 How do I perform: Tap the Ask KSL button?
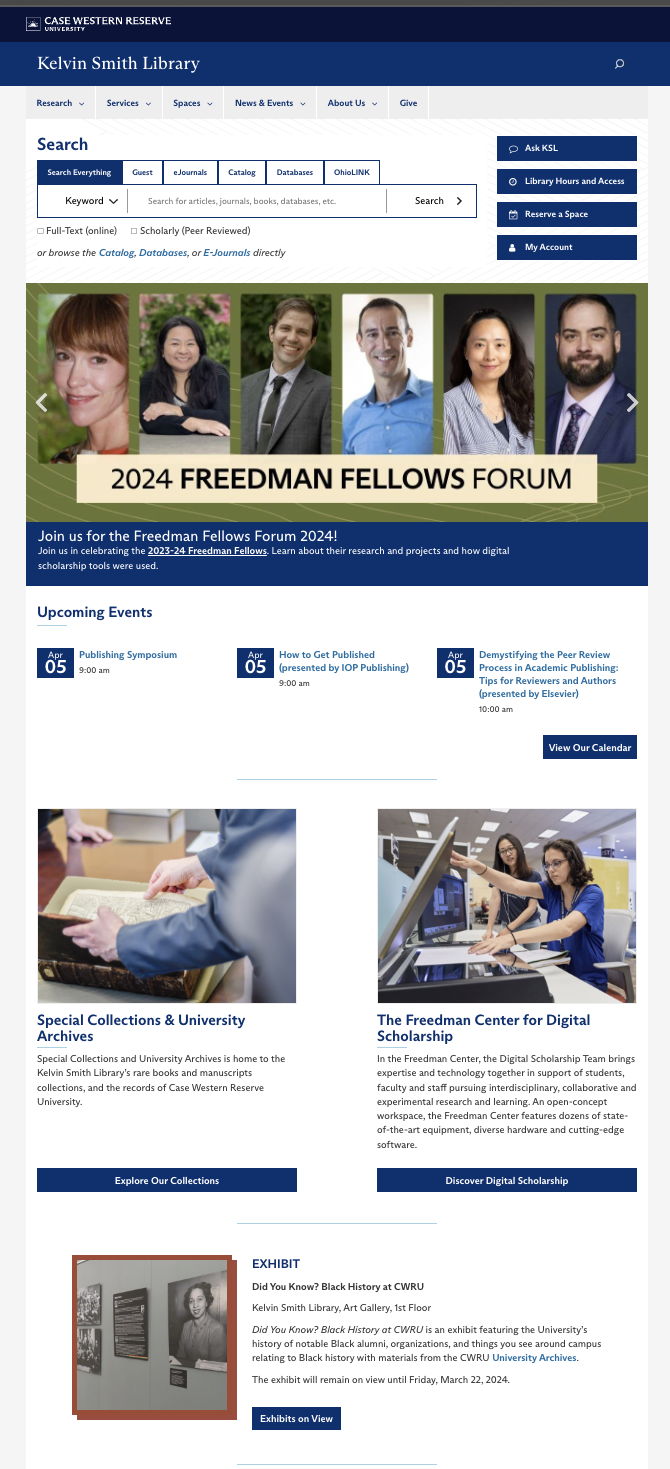[x=566, y=148]
